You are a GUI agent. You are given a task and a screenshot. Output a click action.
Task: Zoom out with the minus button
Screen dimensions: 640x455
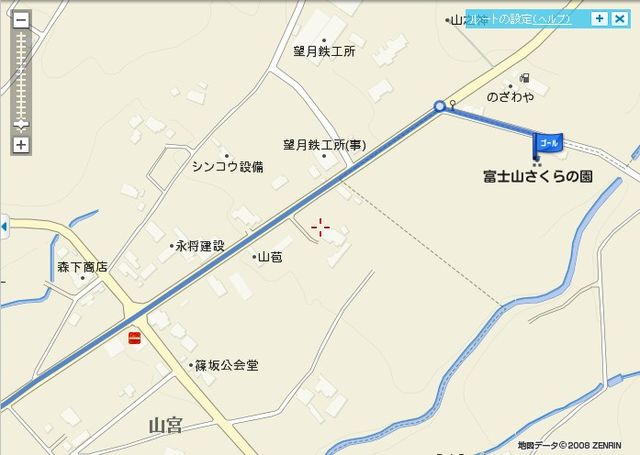[21, 18]
